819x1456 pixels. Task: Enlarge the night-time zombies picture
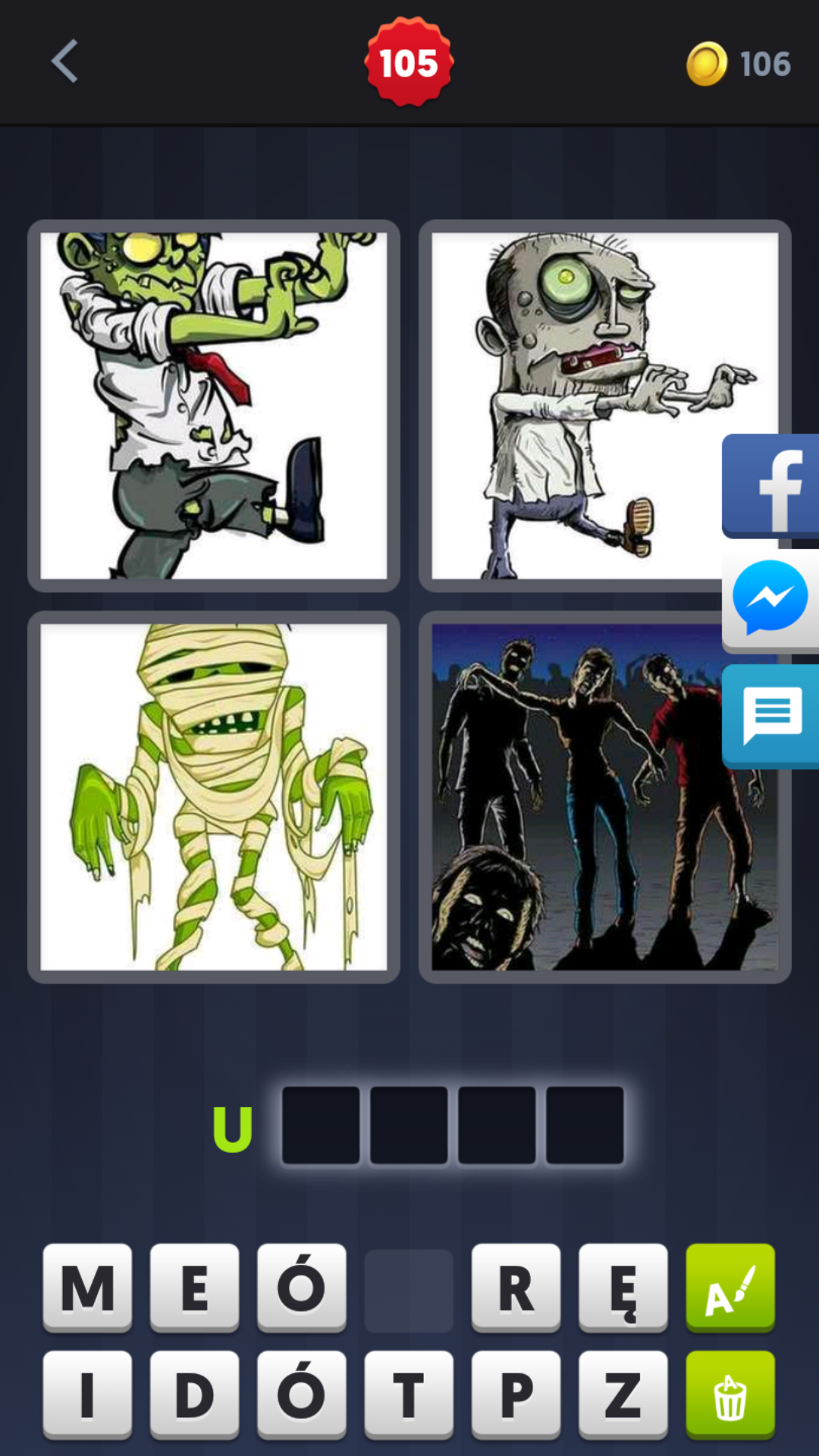[x=576, y=797]
